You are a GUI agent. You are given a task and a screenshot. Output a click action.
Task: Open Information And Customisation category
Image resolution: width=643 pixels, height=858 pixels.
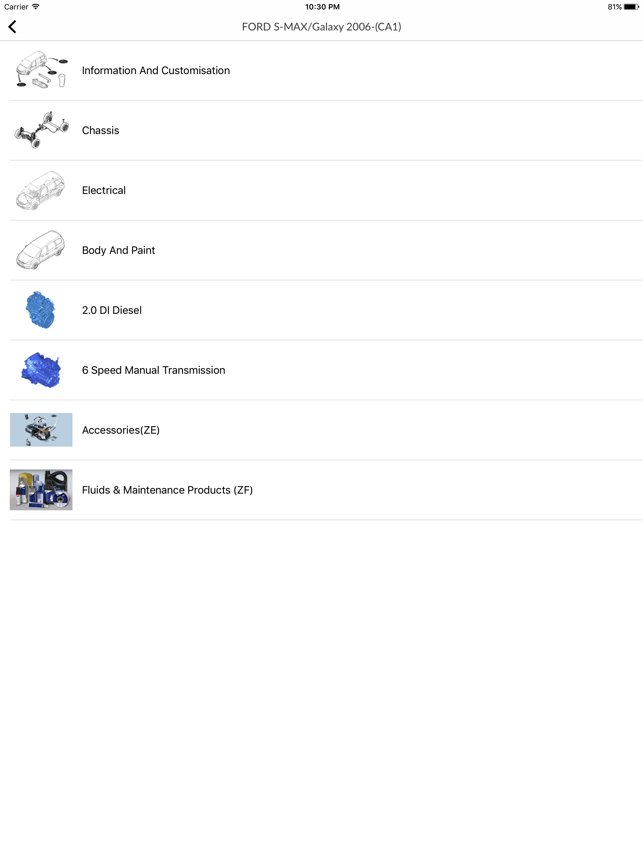click(x=156, y=71)
